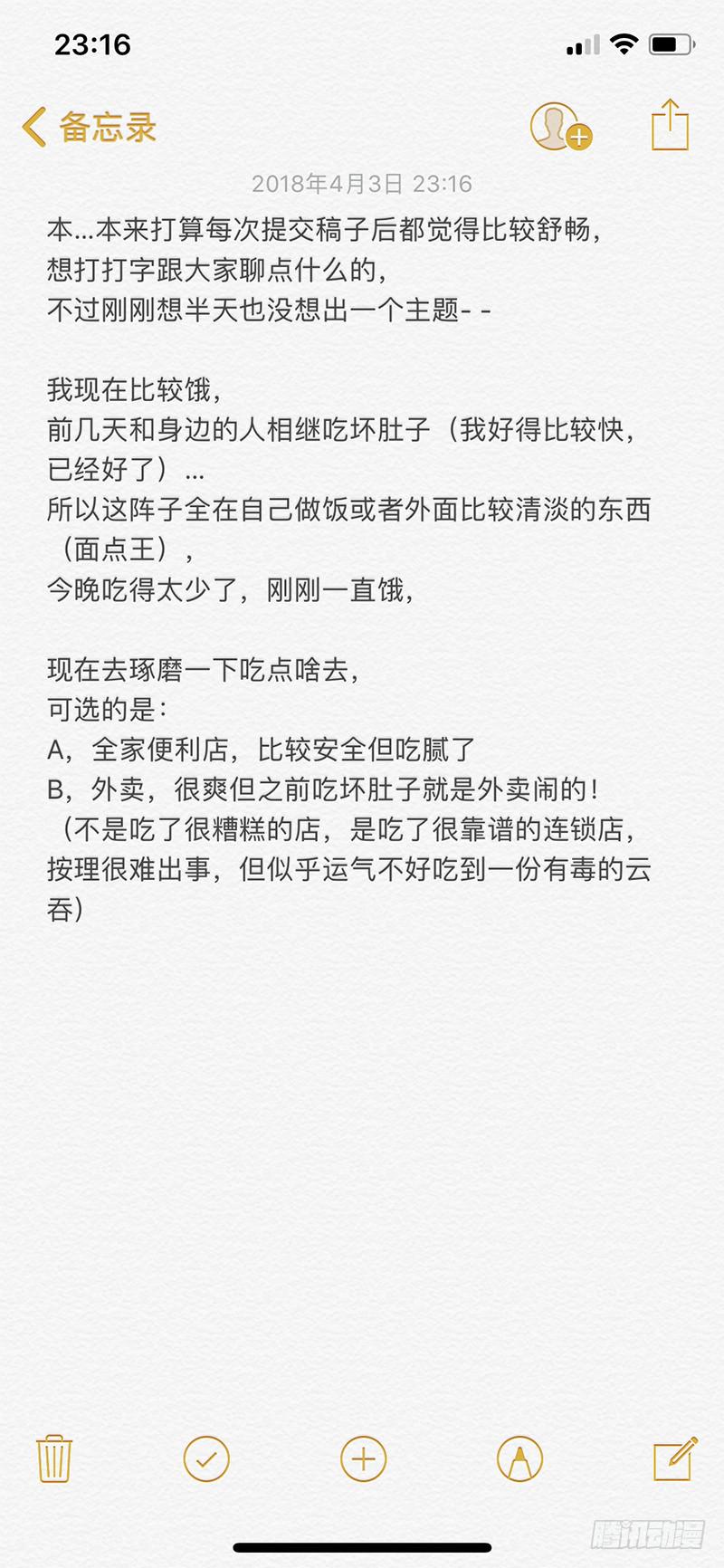The width and height of the screenshot is (724, 1568).
Task: Expand sharing sheet via top-right arrow icon
Action: click(670, 125)
